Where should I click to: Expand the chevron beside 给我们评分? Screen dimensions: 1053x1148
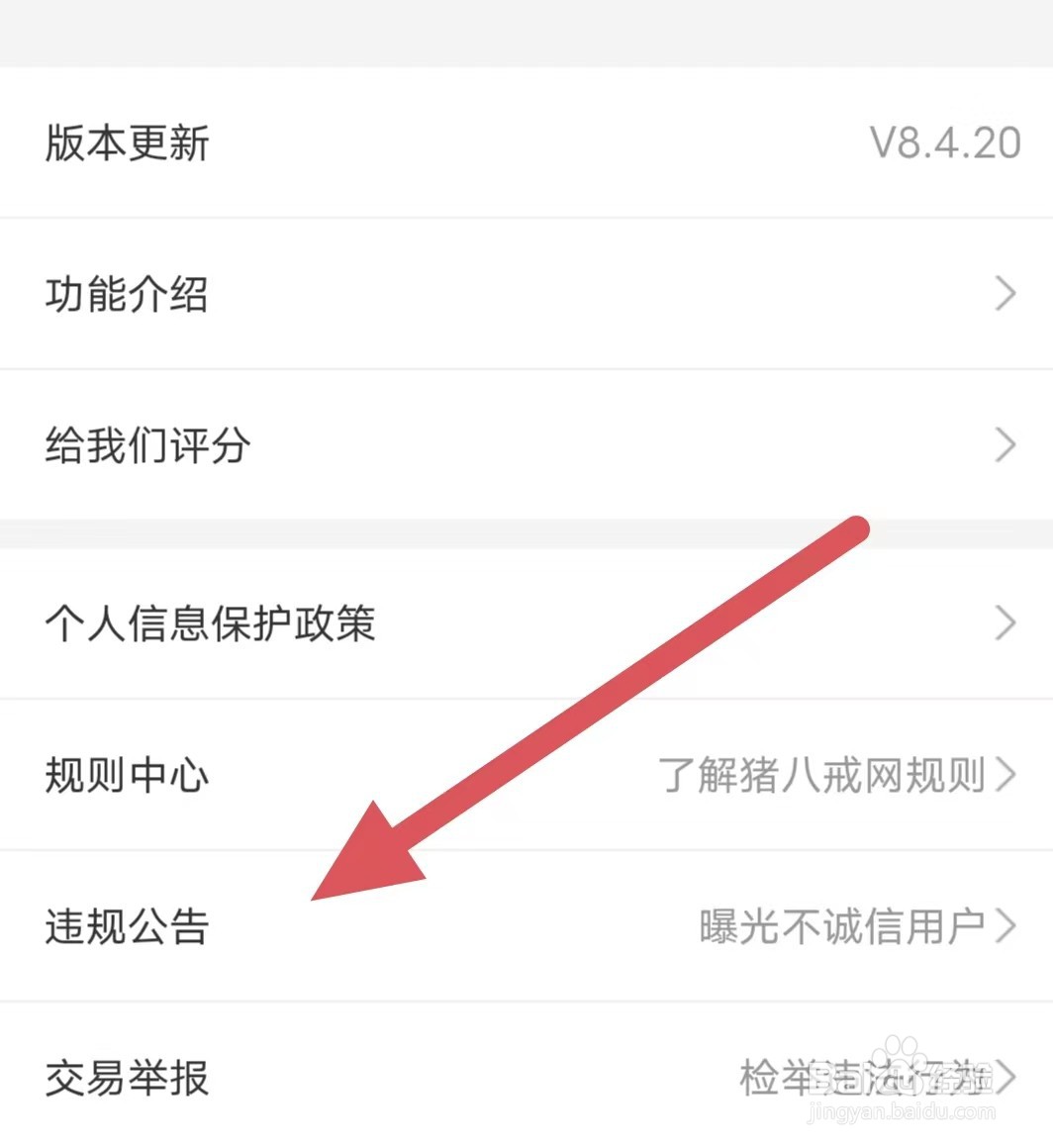[x=1006, y=445]
